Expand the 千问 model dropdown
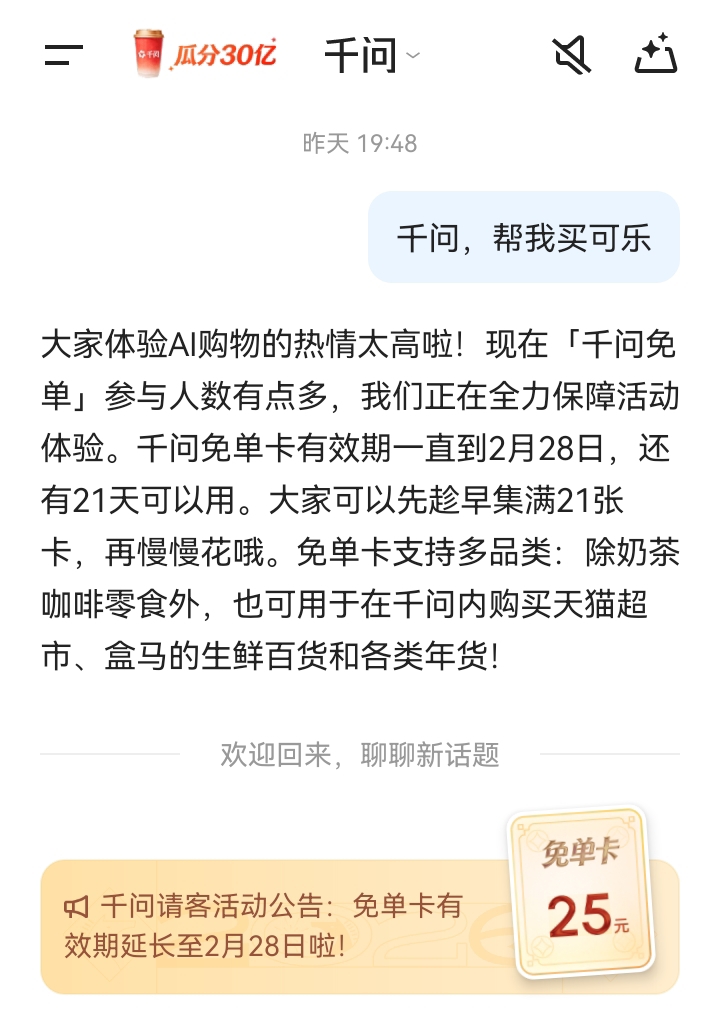This screenshot has width=720, height=1012. (x=372, y=55)
